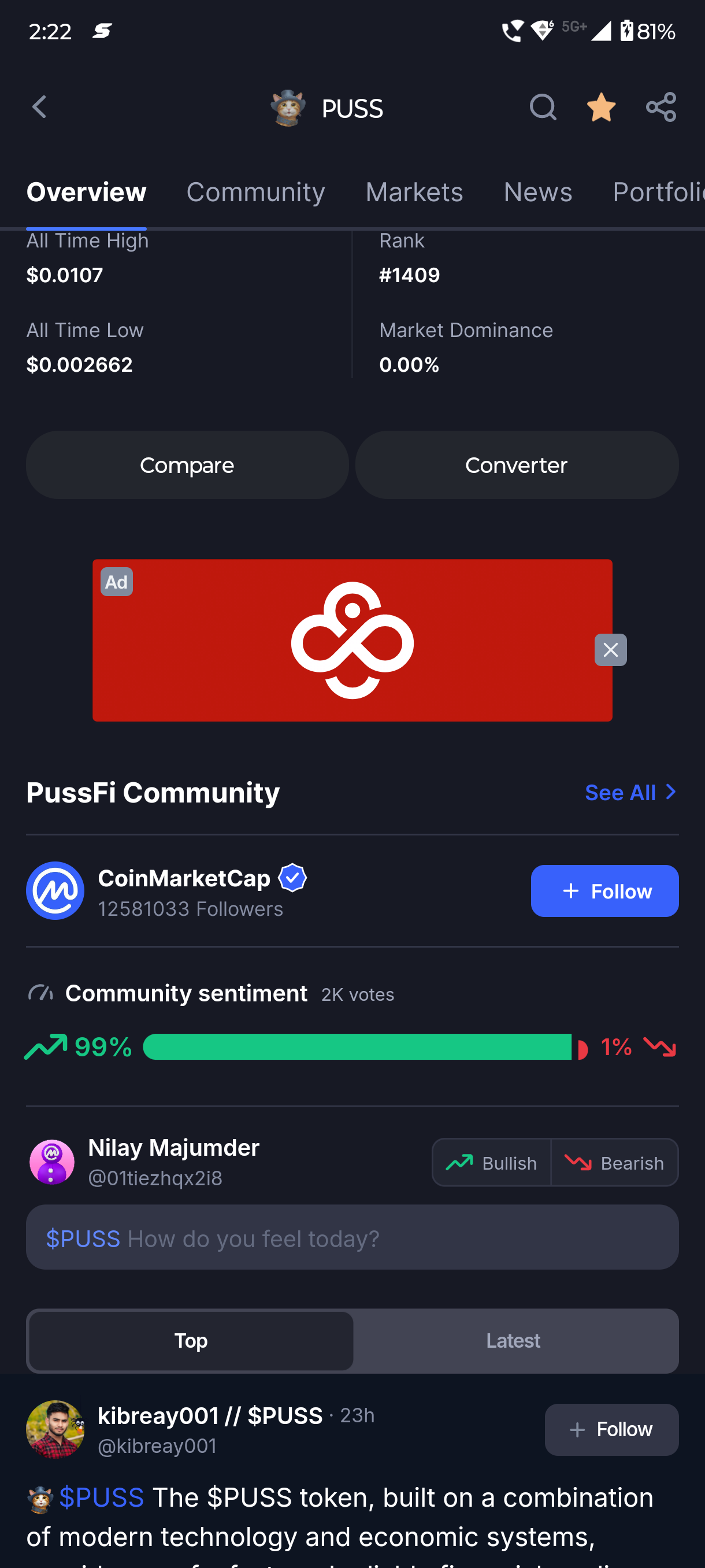Vote Bullish on PUSS
The width and height of the screenshot is (705, 1568).
(x=492, y=1163)
